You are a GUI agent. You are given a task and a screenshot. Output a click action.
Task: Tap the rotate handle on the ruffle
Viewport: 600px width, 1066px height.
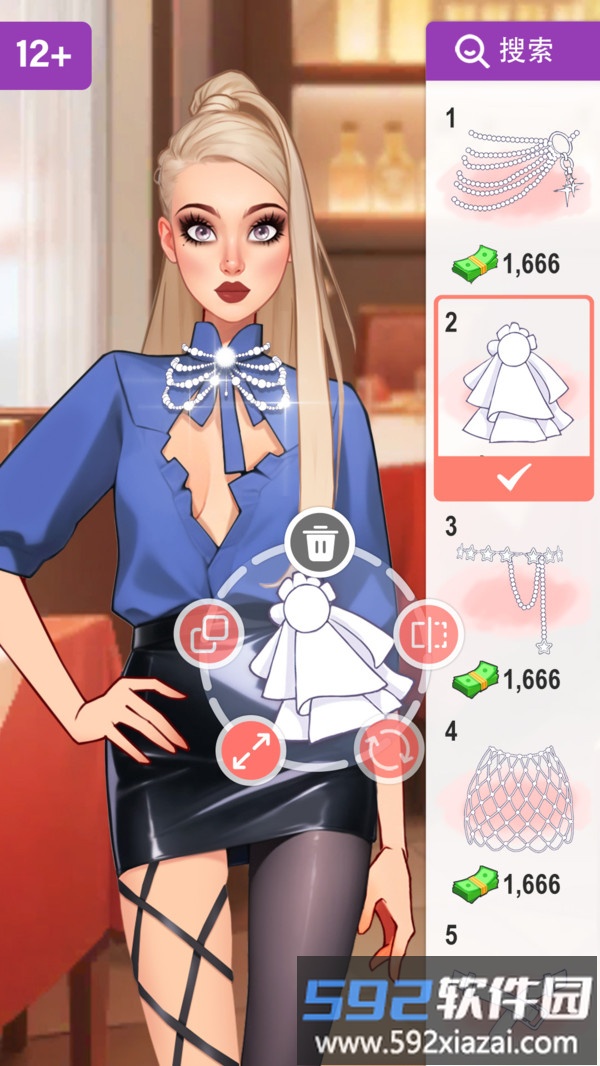[x=388, y=750]
